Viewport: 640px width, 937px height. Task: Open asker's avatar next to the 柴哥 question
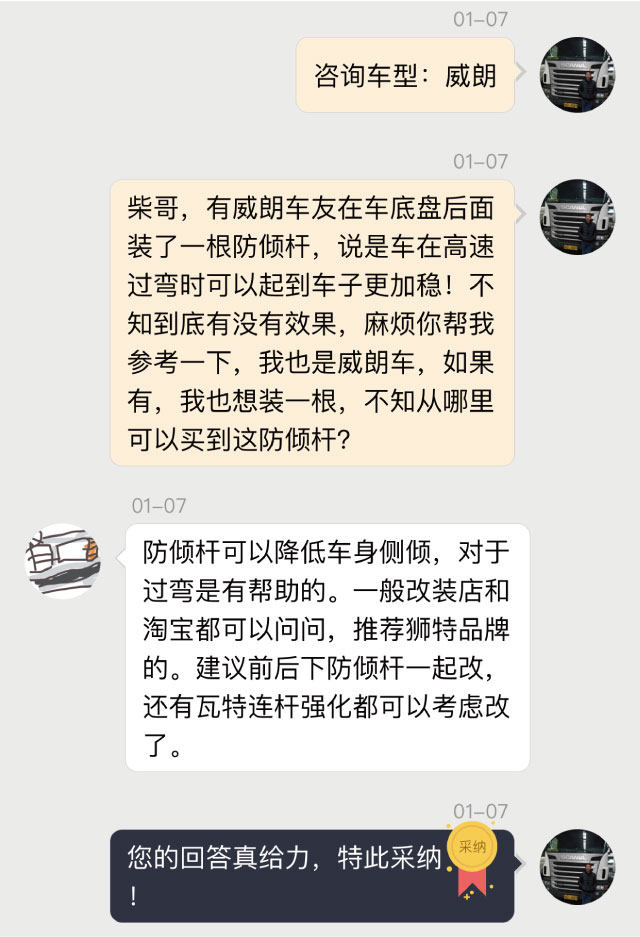coord(577,217)
